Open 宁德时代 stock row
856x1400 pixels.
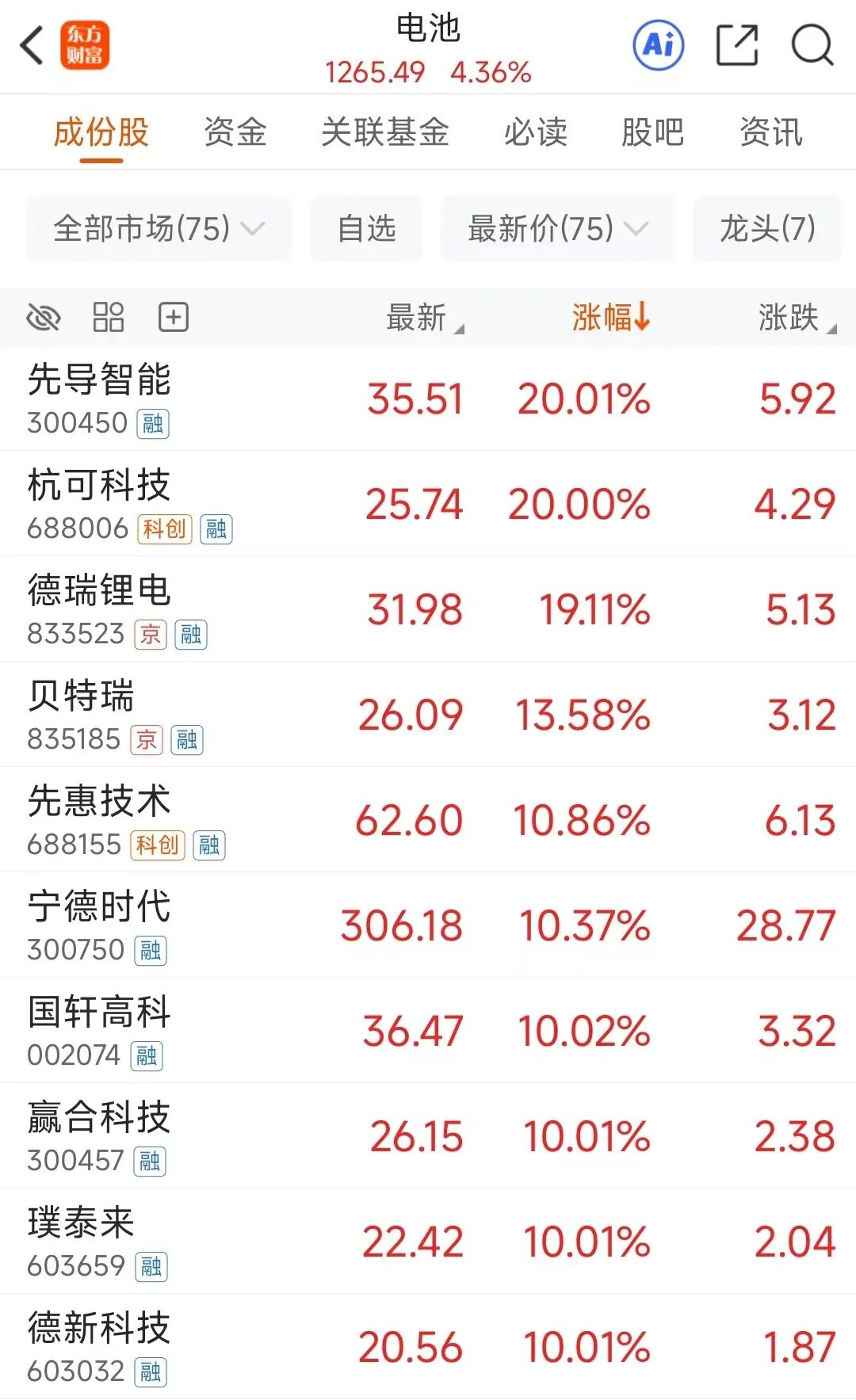coord(428,925)
